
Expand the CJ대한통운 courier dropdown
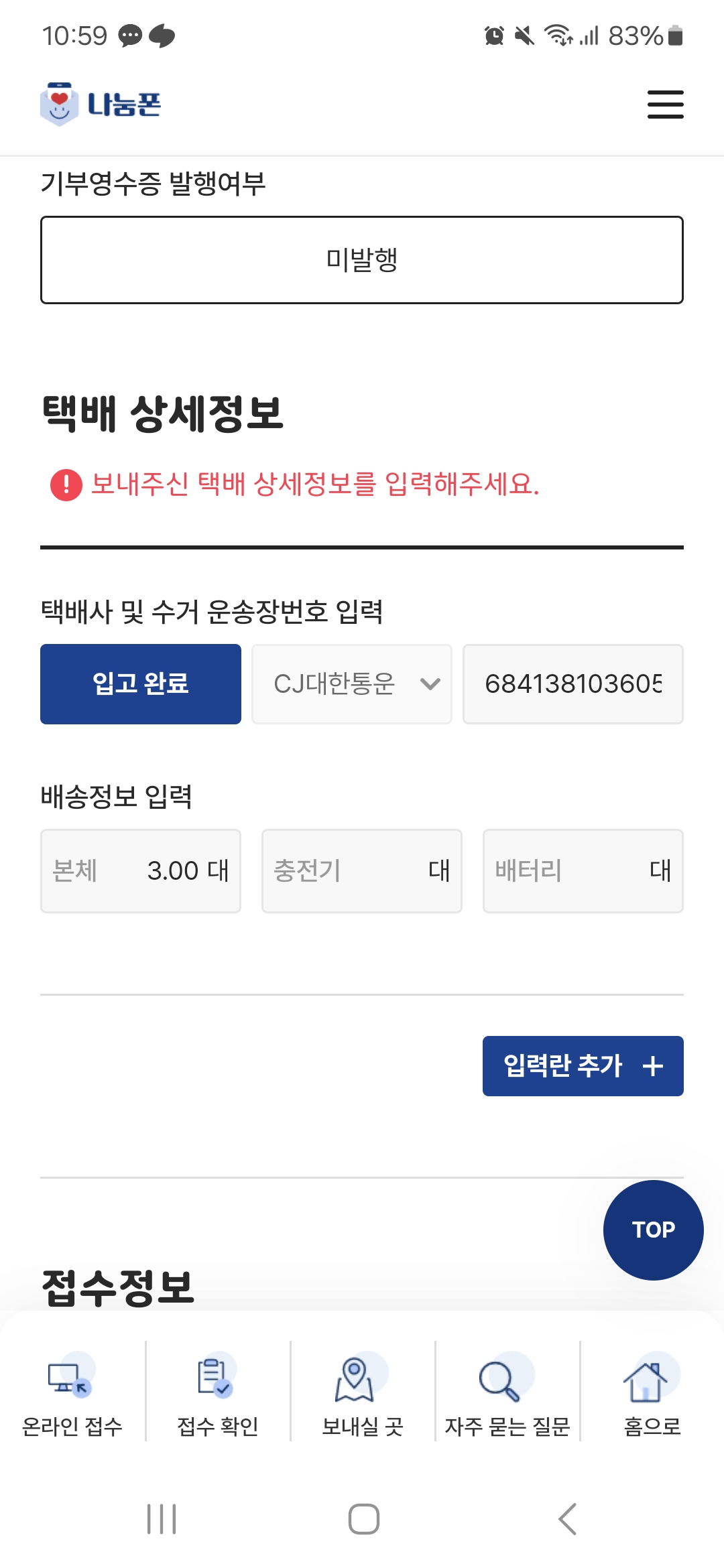click(352, 684)
